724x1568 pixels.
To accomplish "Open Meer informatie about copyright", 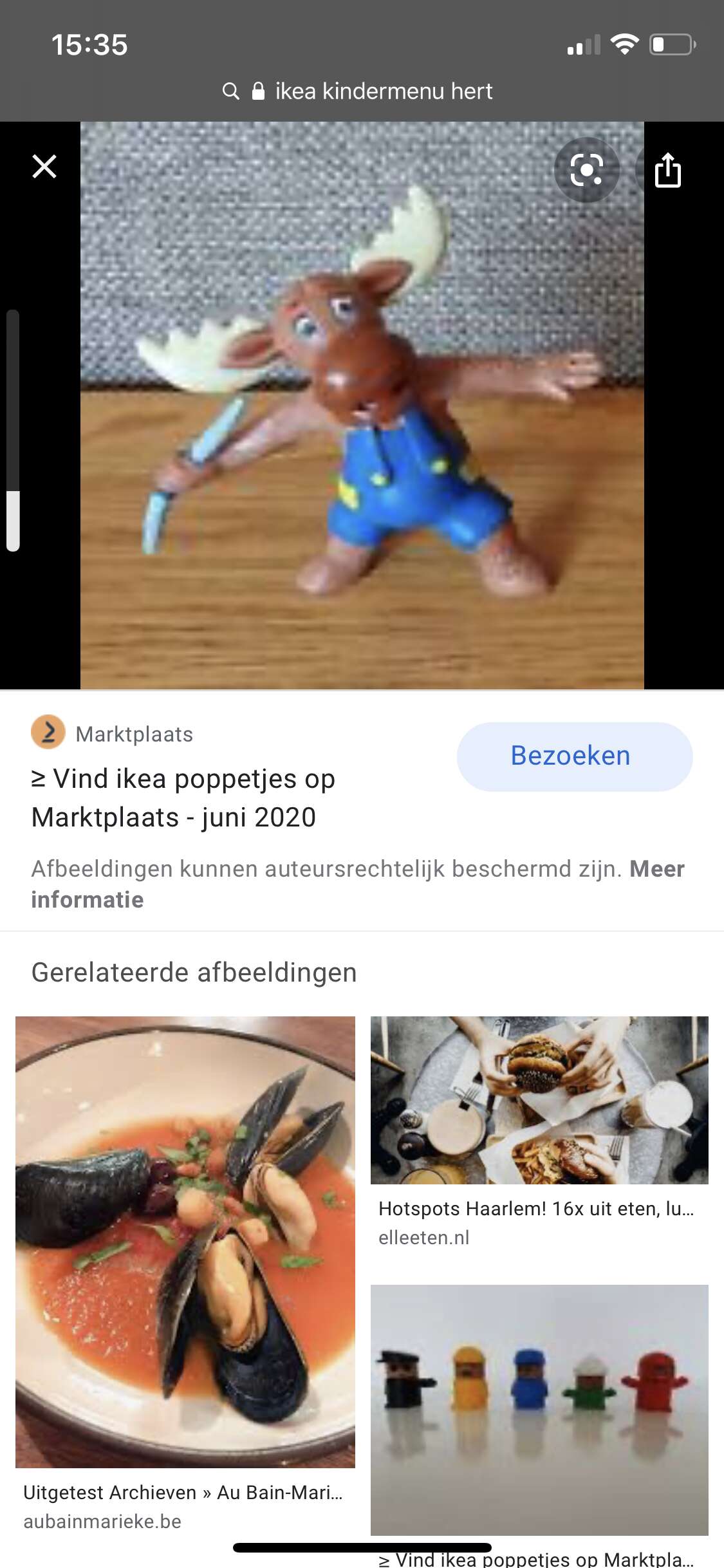I will pyautogui.click(x=358, y=884).
